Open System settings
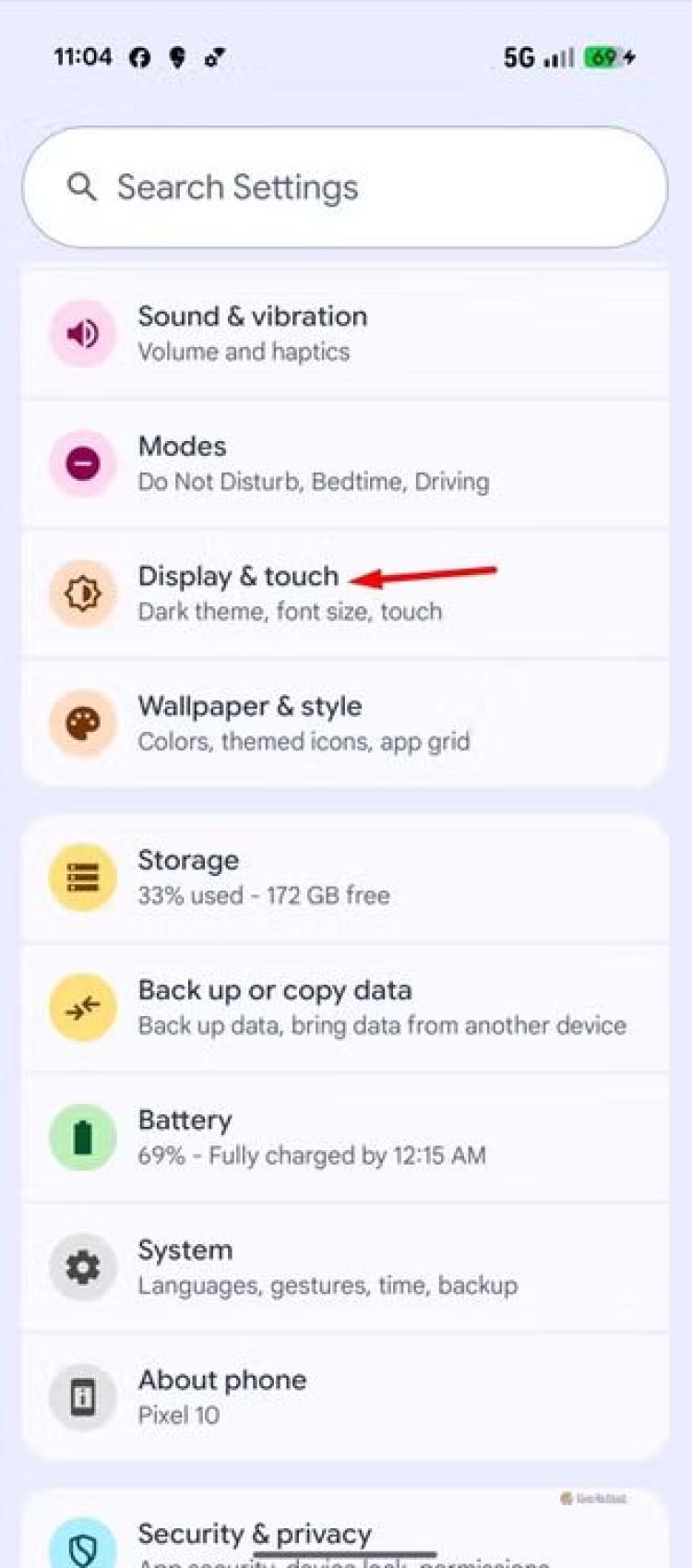The image size is (692, 1568). point(345,1267)
